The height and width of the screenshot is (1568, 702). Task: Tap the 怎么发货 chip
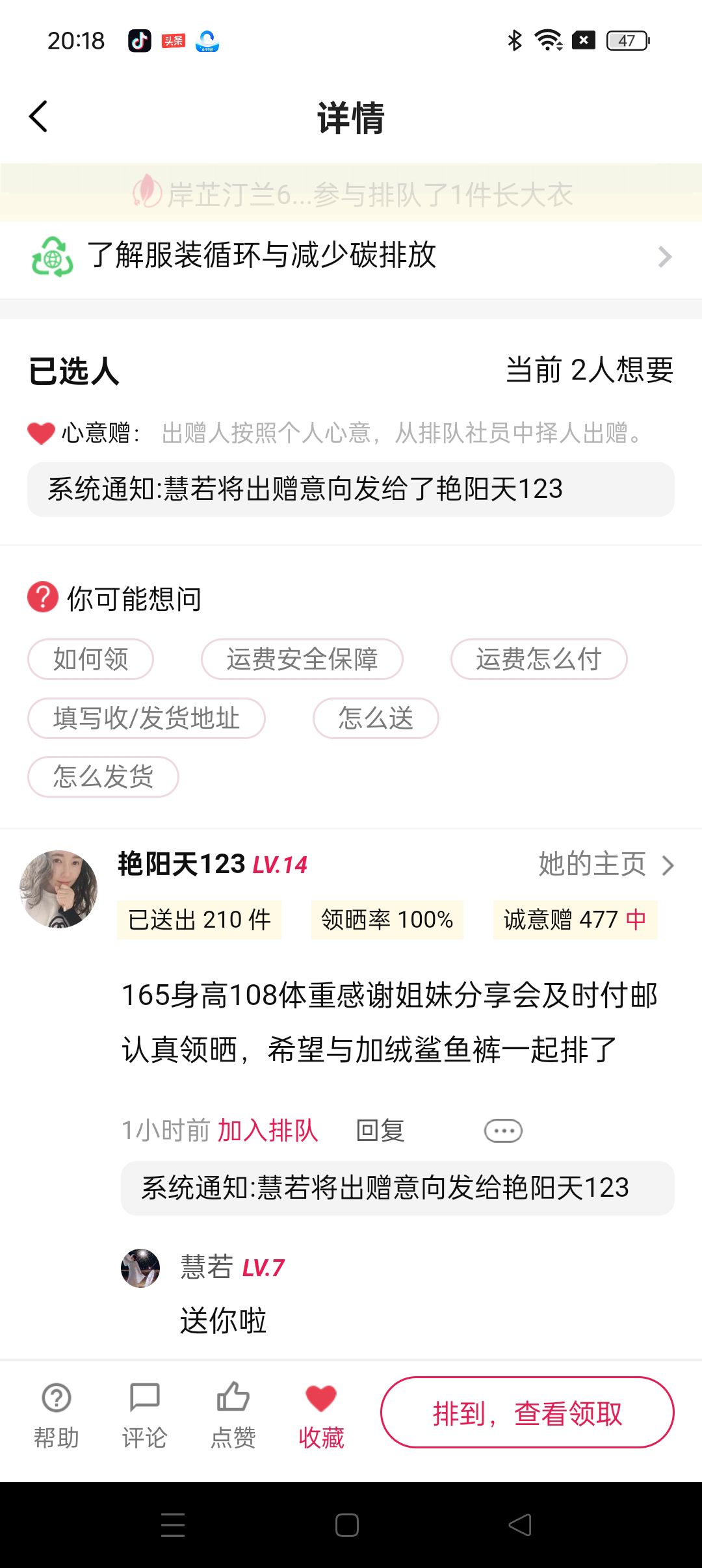click(103, 777)
